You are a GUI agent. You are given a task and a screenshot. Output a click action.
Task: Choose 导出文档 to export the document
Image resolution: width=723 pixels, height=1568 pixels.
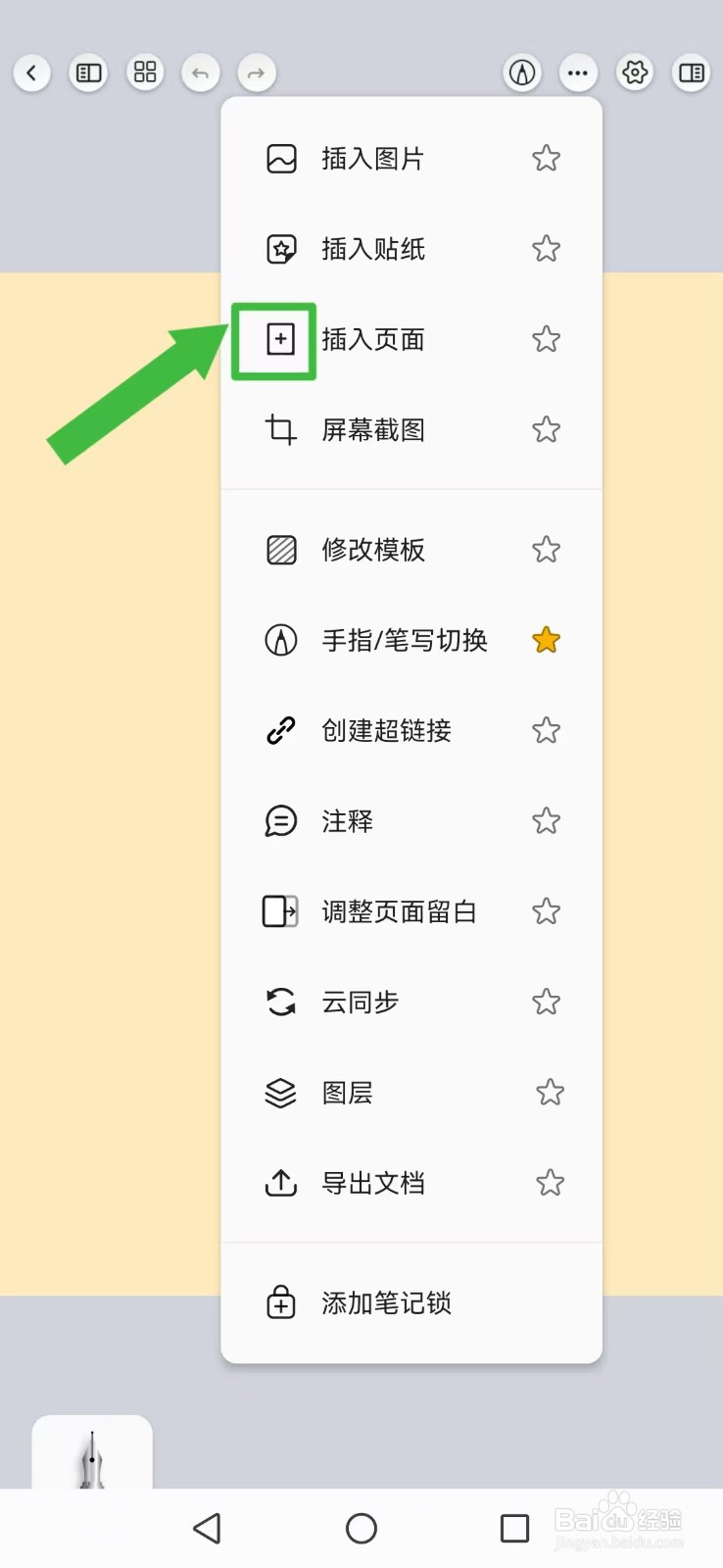372,1183
